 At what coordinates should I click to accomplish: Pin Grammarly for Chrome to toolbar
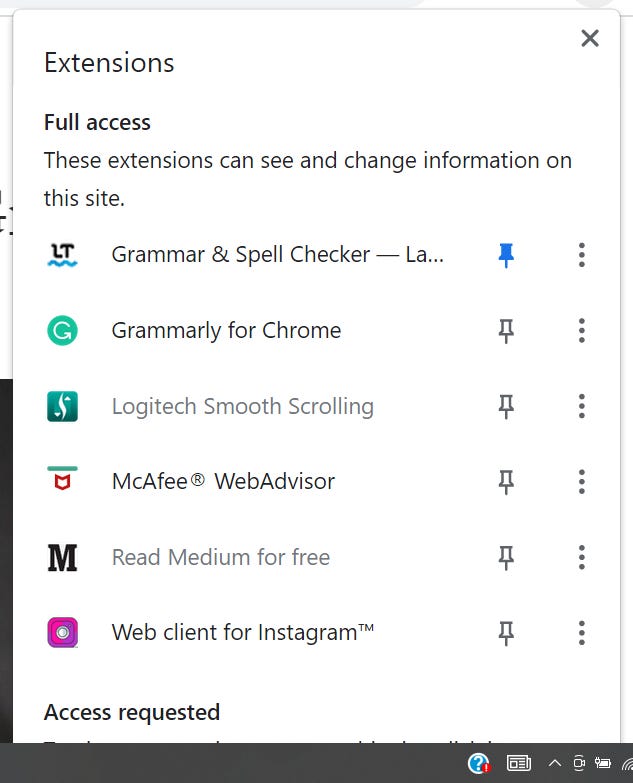(x=506, y=331)
